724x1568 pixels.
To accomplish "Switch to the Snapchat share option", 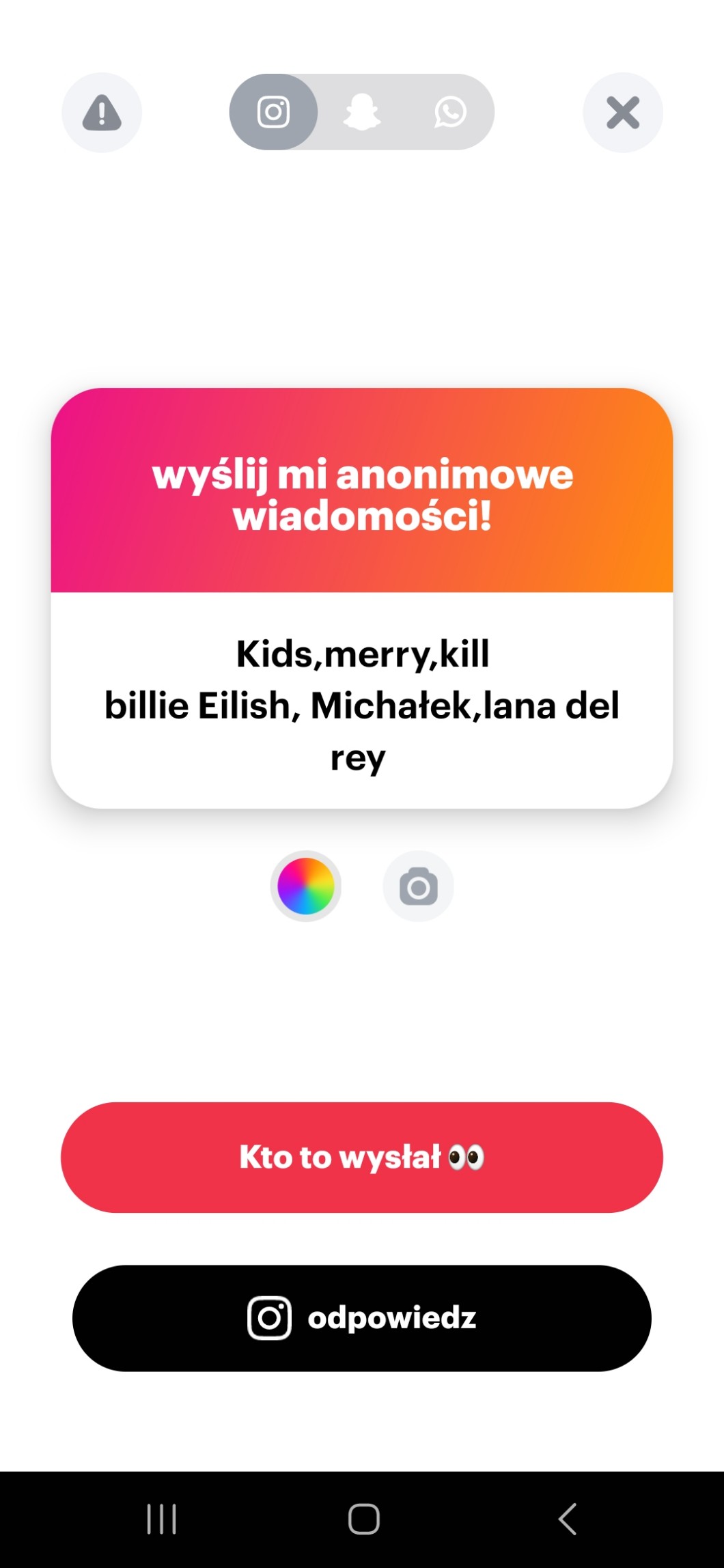I will (x=362, y=112).
